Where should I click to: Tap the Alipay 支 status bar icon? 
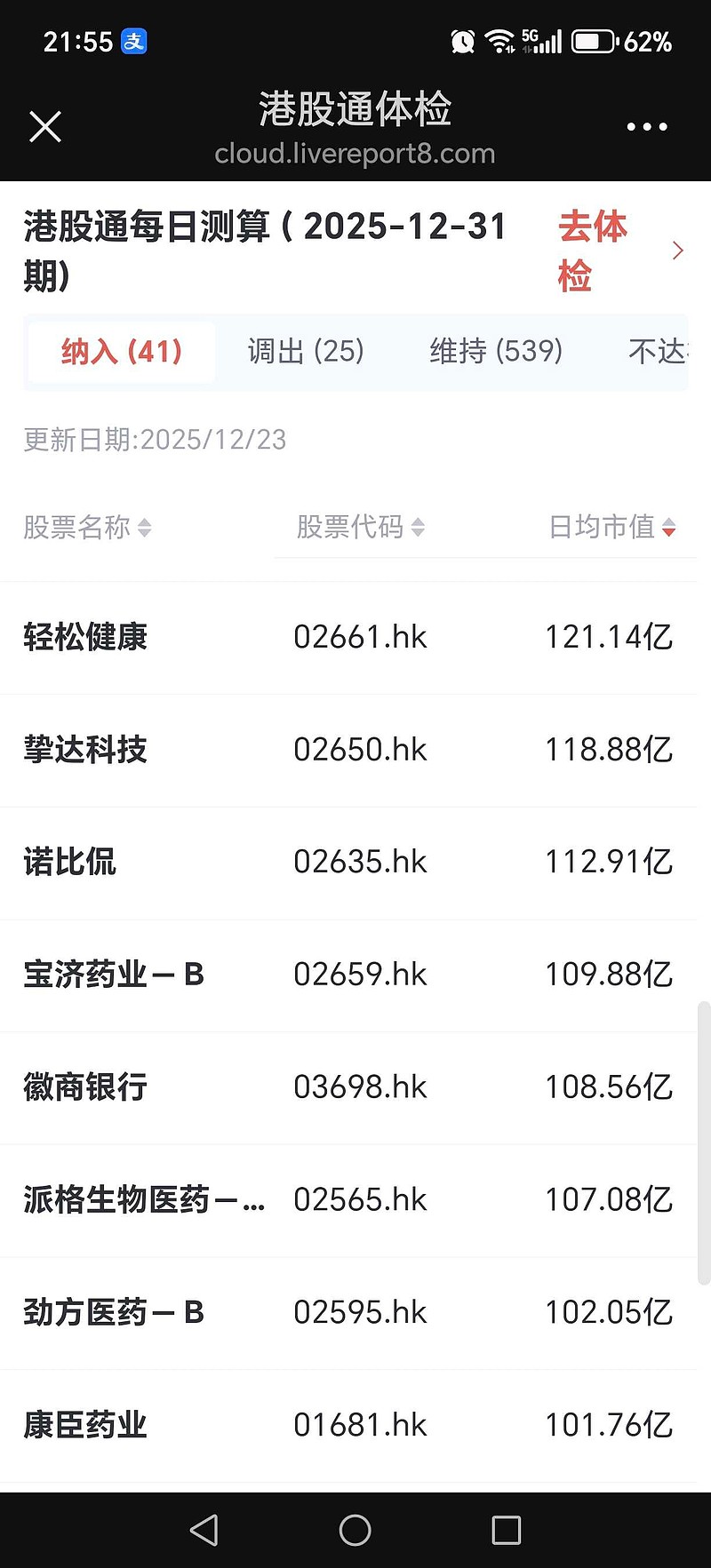pyautogui.click(x=135, y=41)
